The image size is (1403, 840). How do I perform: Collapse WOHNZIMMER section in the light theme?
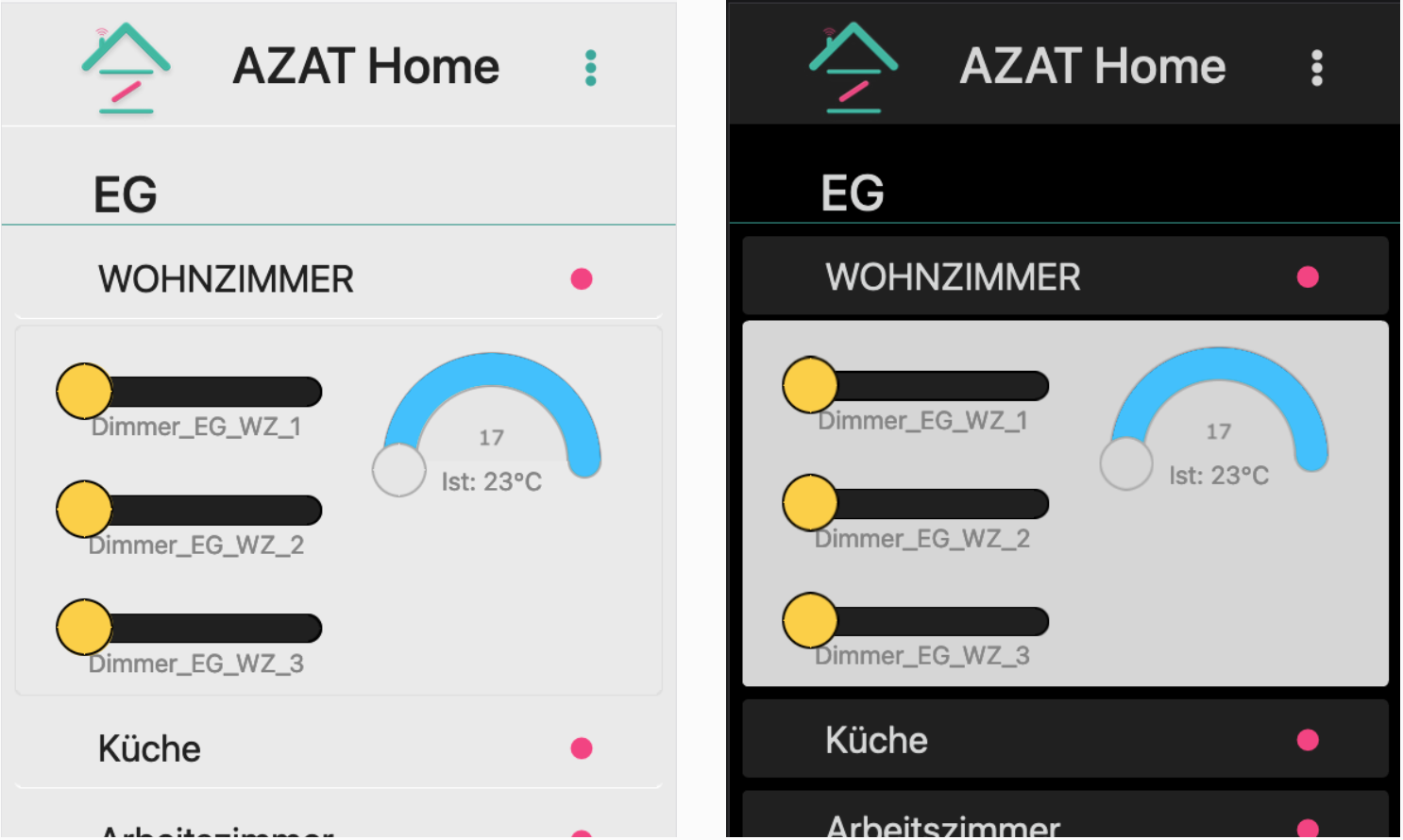click(x=338, y=279)
